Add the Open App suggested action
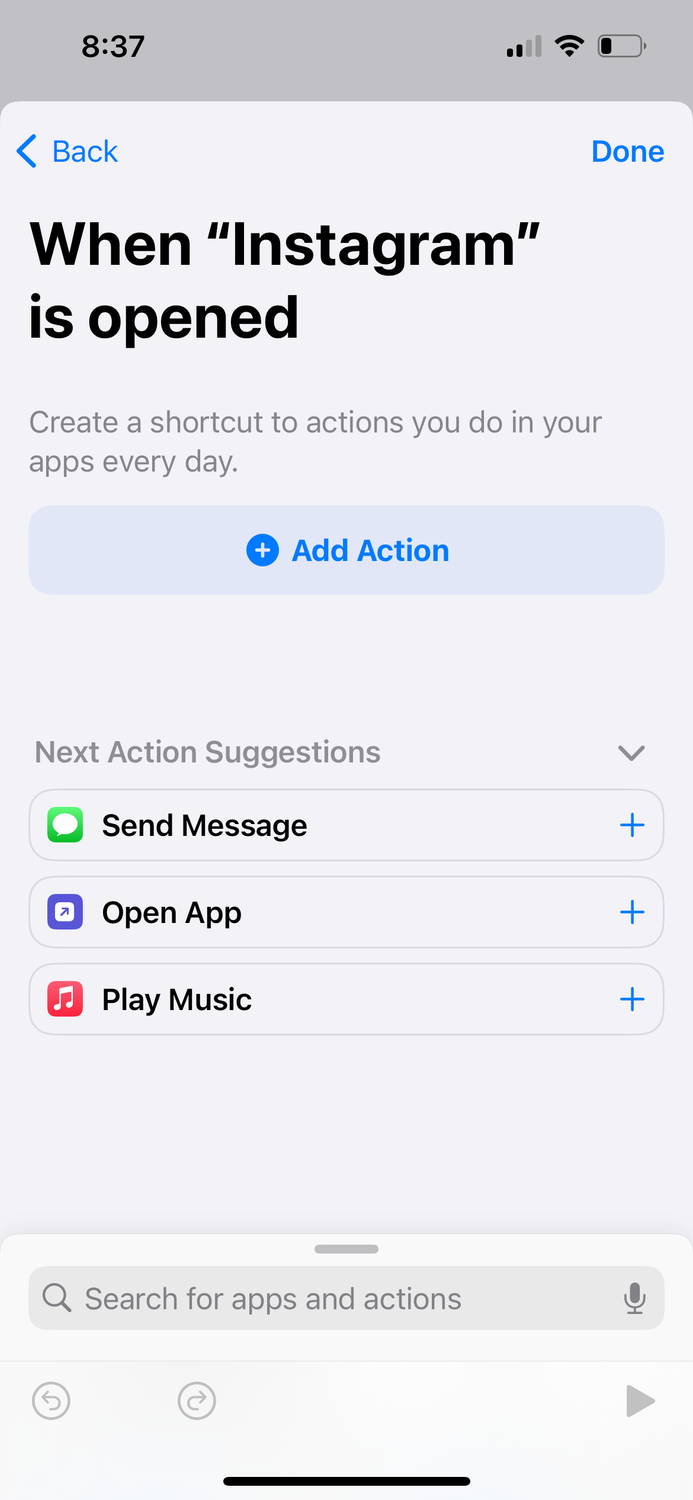The width and height of the screenshot is (693, 1500). pyautogui.click(x=632, y=912)
